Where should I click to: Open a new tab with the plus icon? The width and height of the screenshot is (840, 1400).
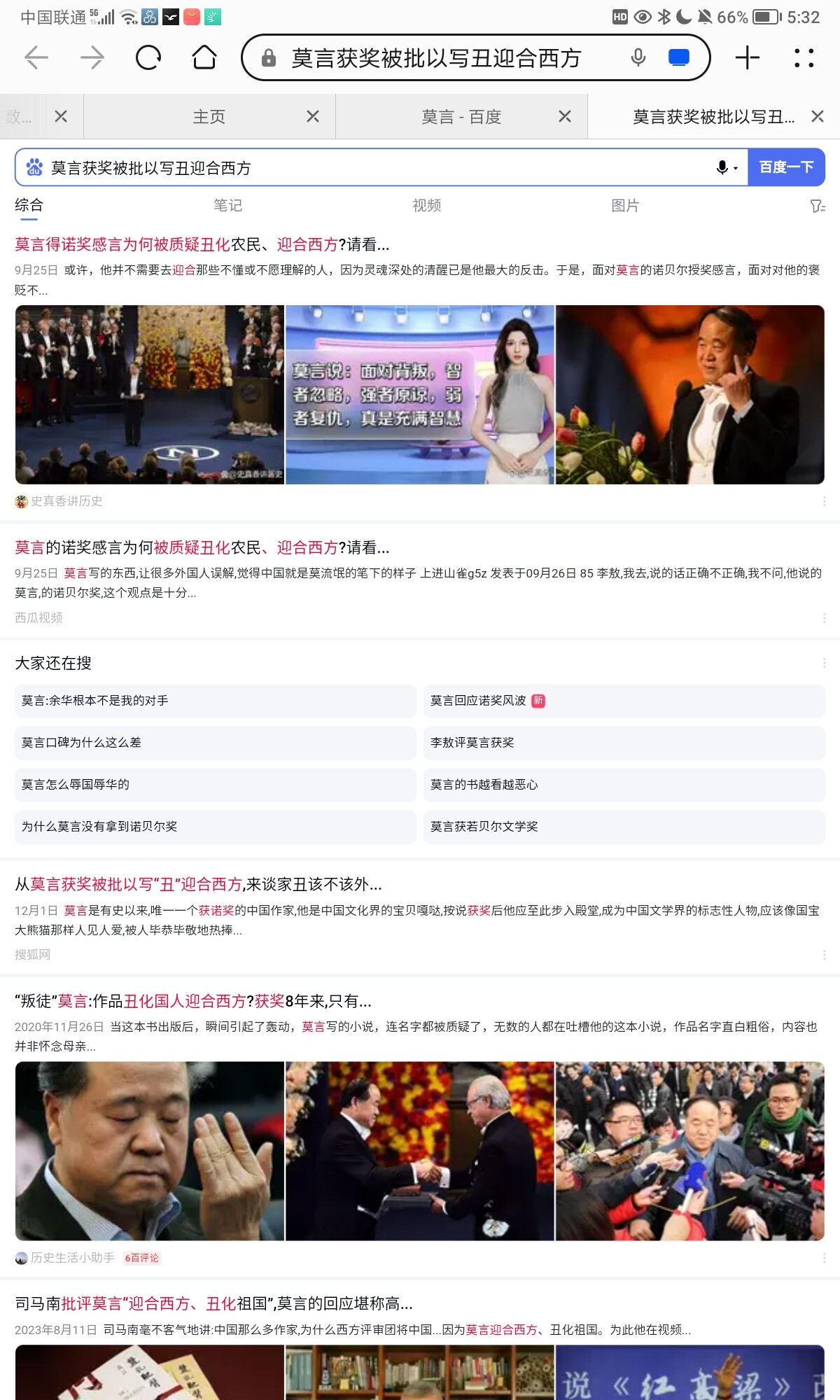pos(748,57)
